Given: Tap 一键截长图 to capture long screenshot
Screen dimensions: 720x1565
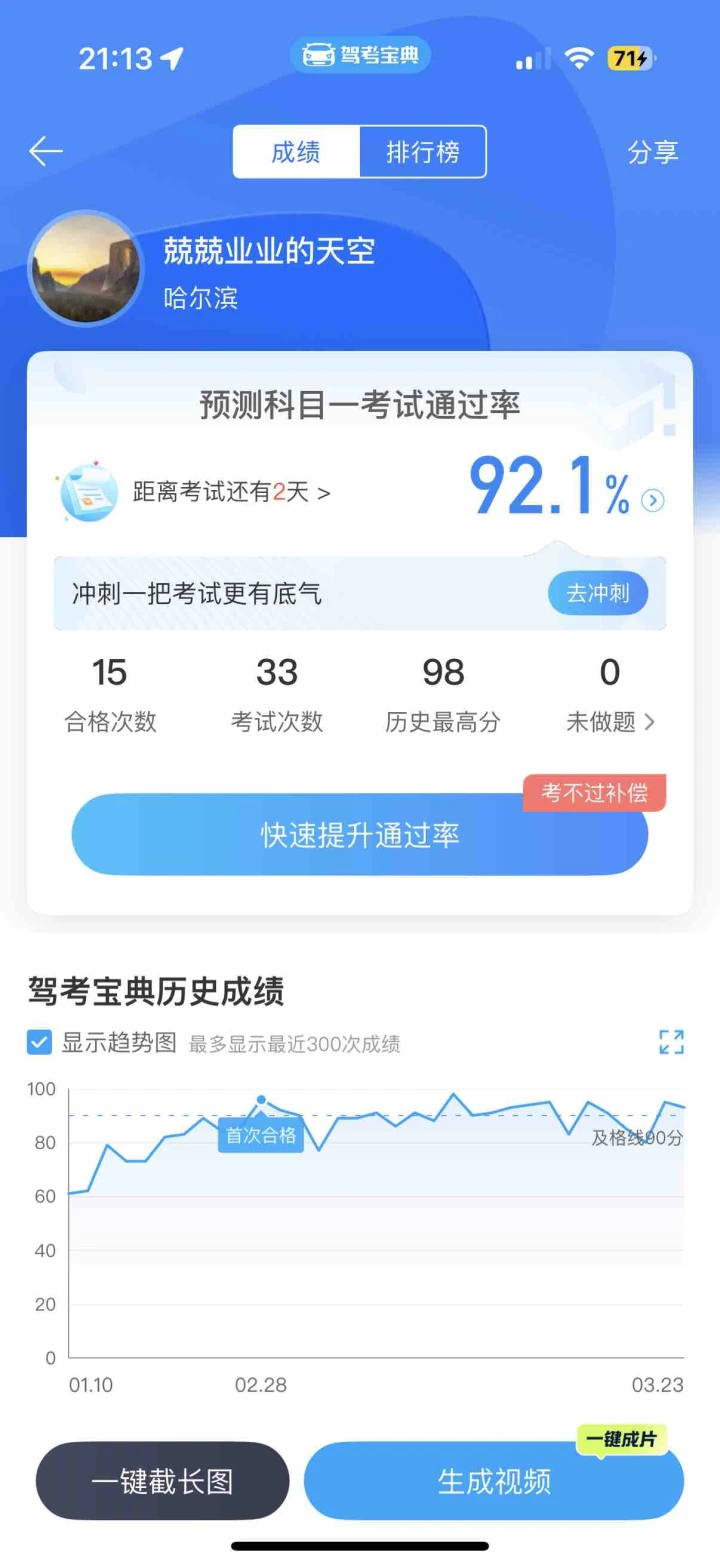Looking at the screenshot, I should 162,1481.
